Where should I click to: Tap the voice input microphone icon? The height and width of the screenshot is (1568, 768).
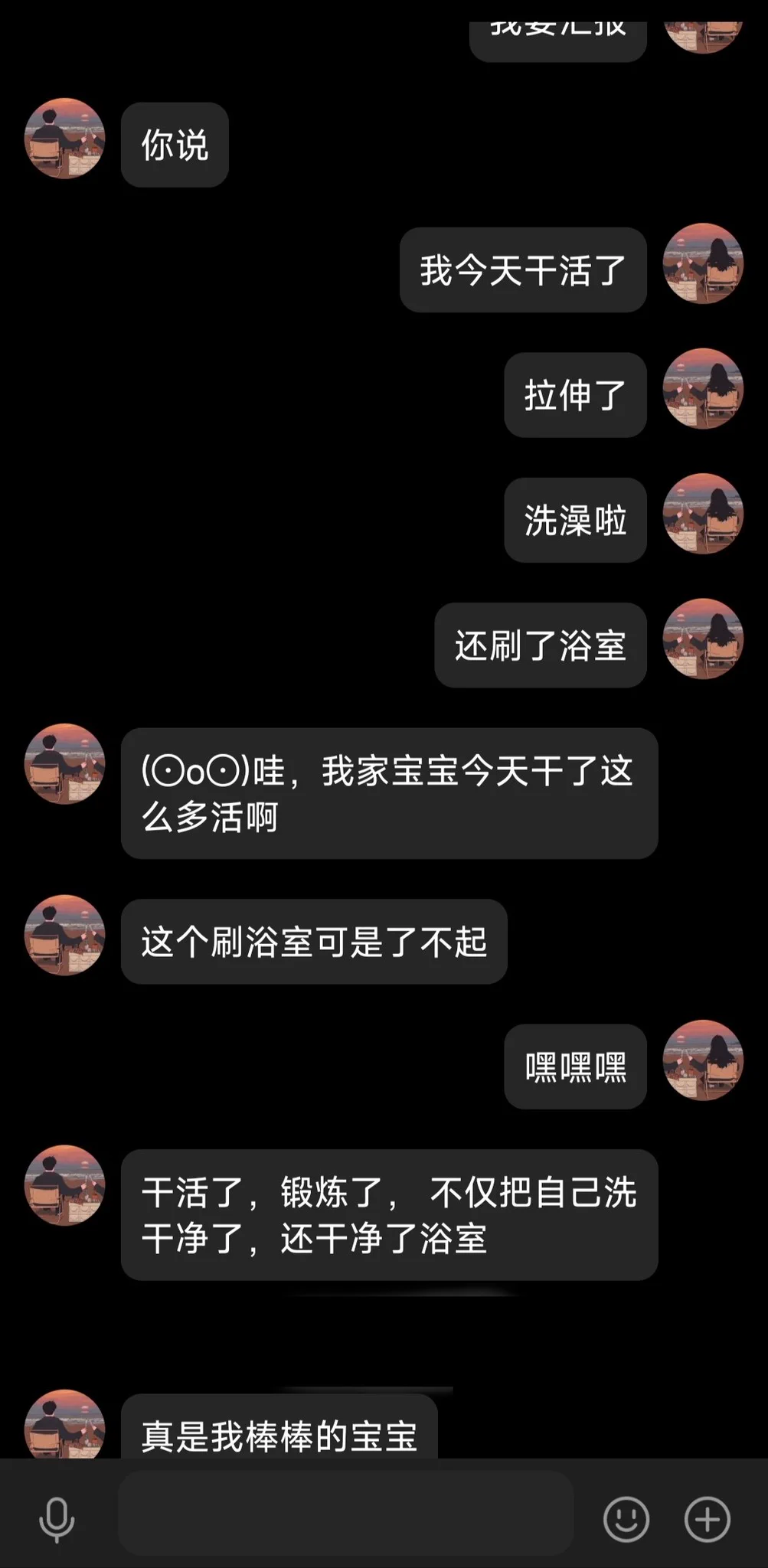pos(57,1519)
